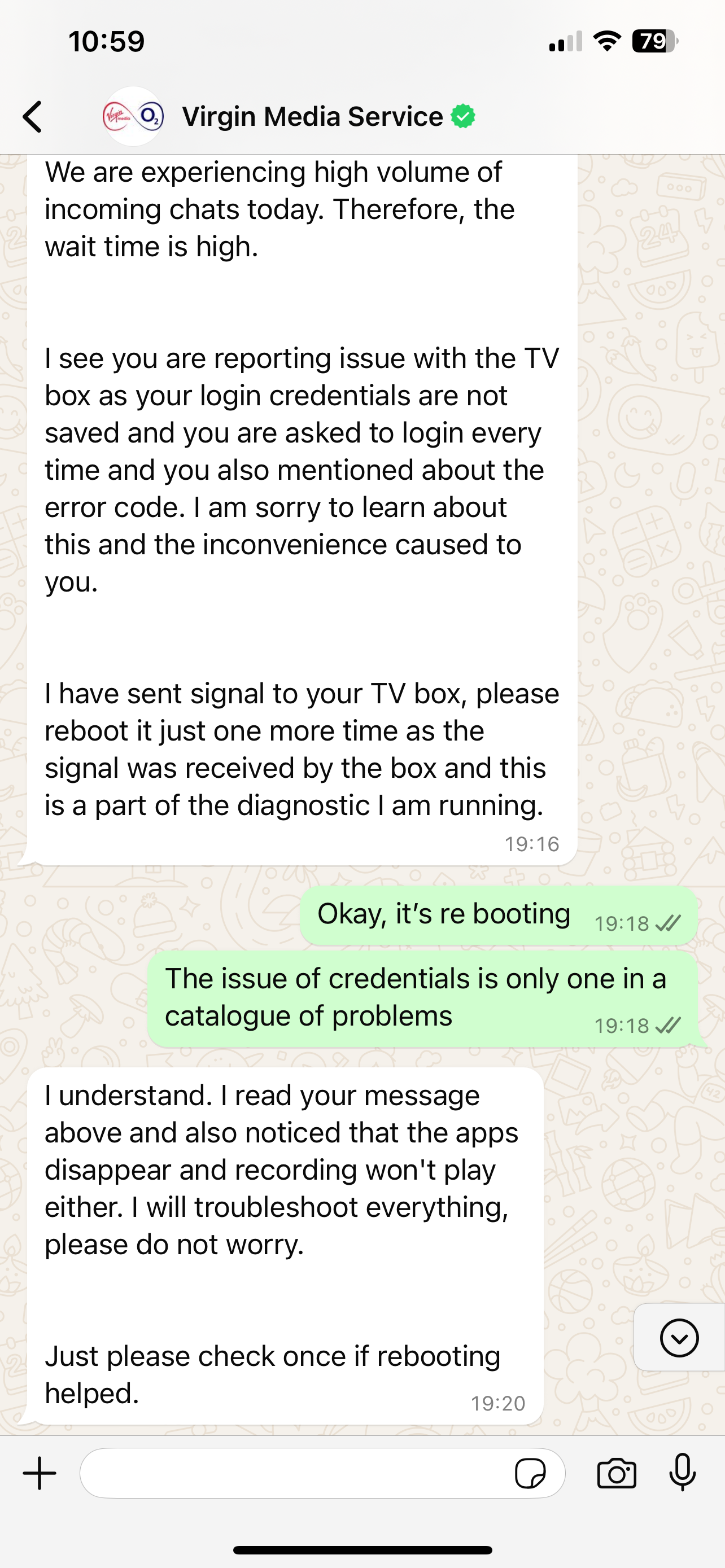Screen dimensions: 725x1568
Task: Open Virgin Media Service contact info
Action: click(x=312, y=116)
